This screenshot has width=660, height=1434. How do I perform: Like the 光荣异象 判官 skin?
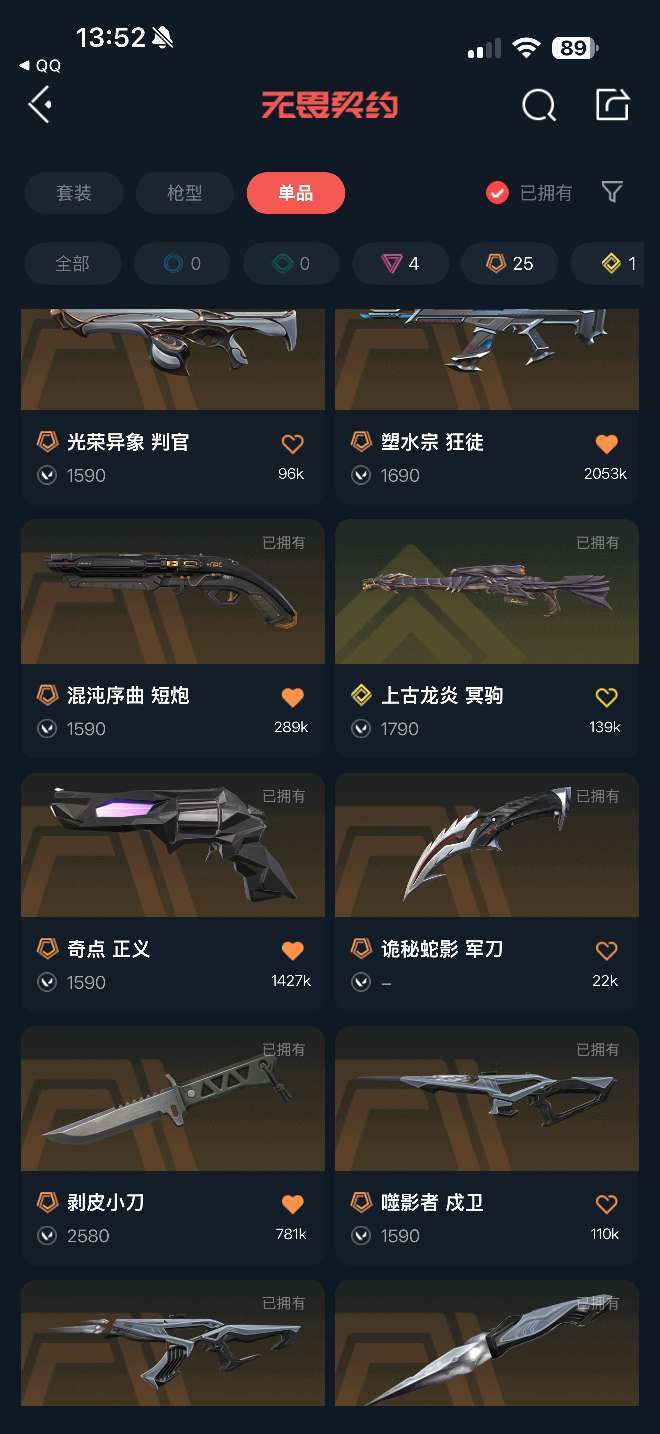292,443
